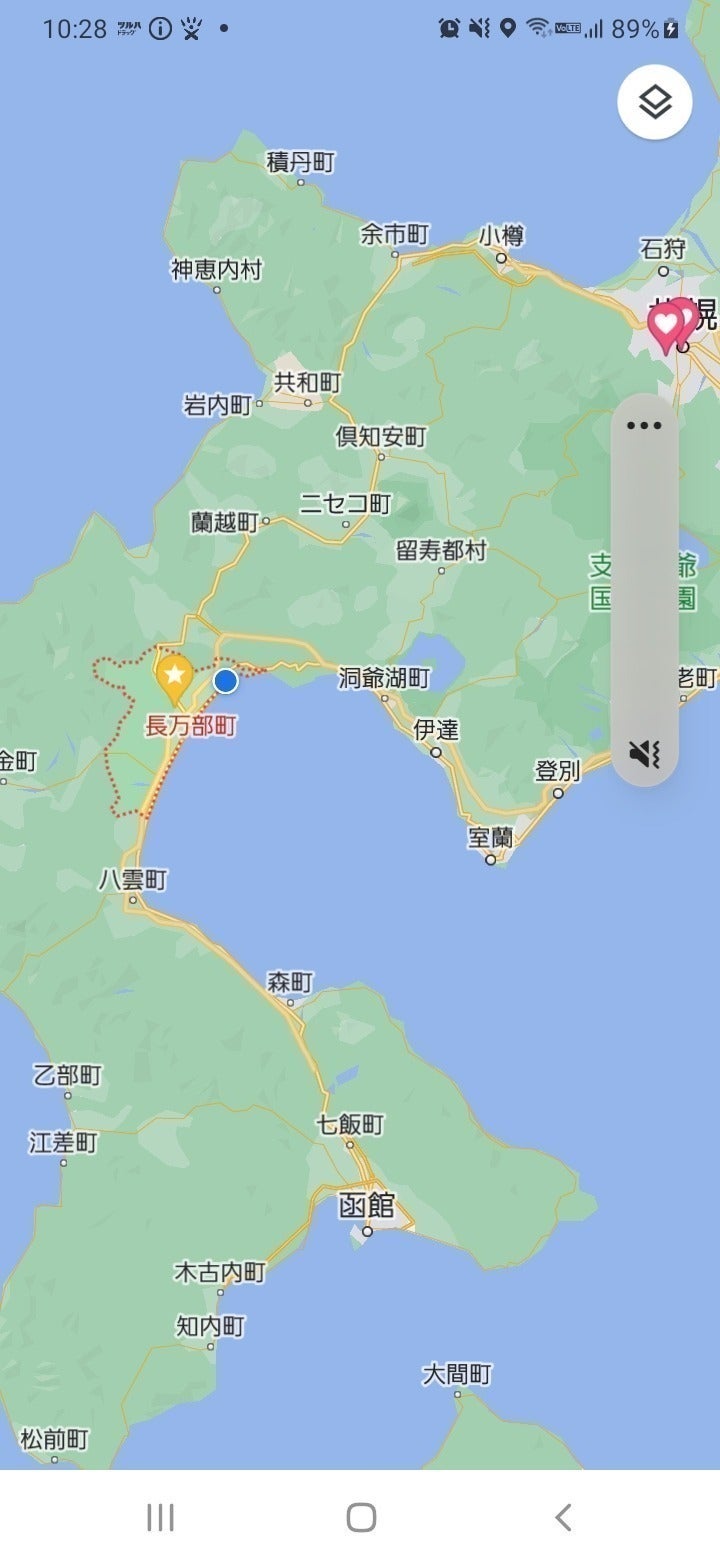Open recent apps from navigation bar
Screen dimensions: 720x1560
[160, 1517]
